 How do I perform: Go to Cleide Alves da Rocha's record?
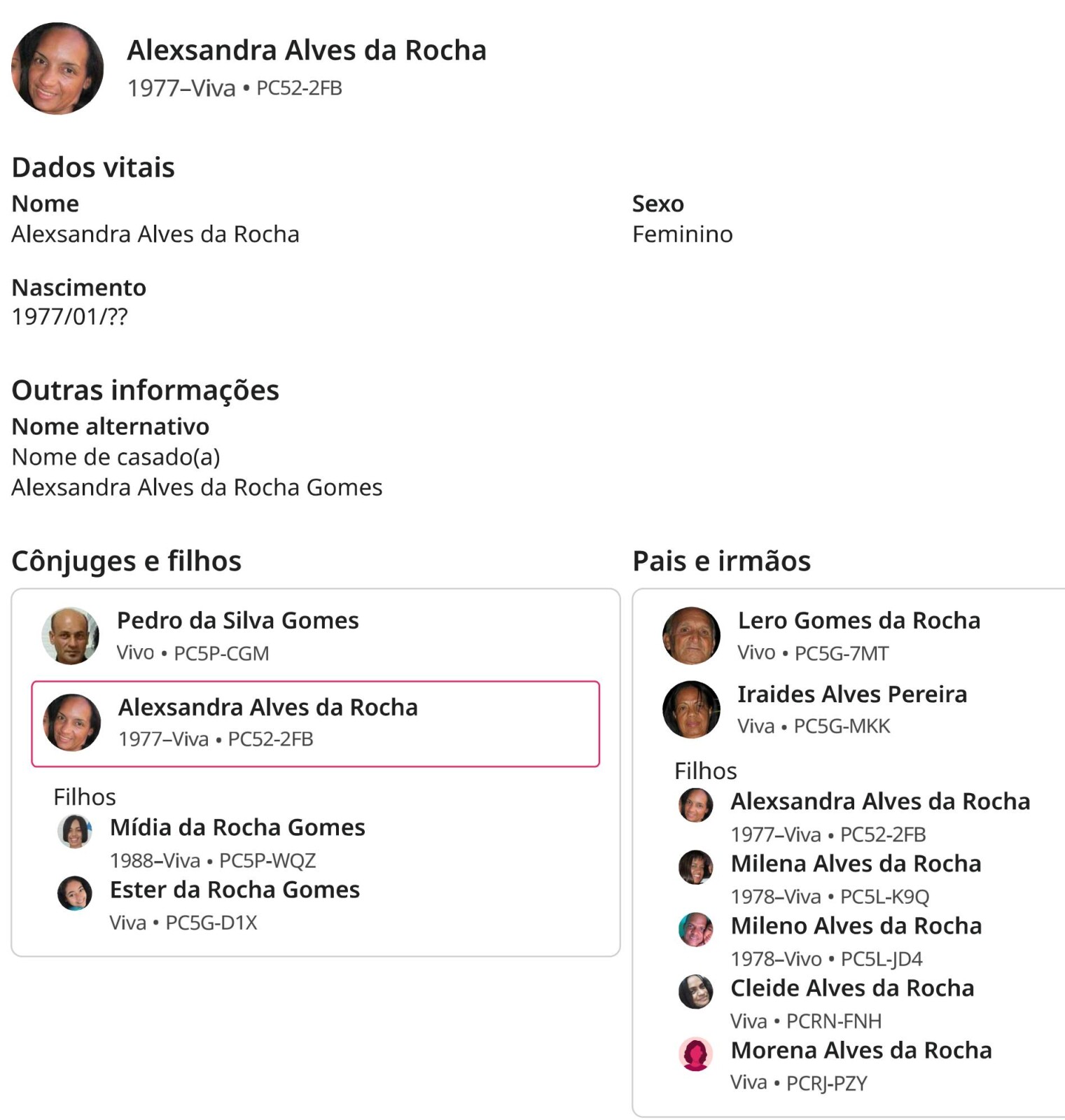pyautogui.click(x=852, y=988)
